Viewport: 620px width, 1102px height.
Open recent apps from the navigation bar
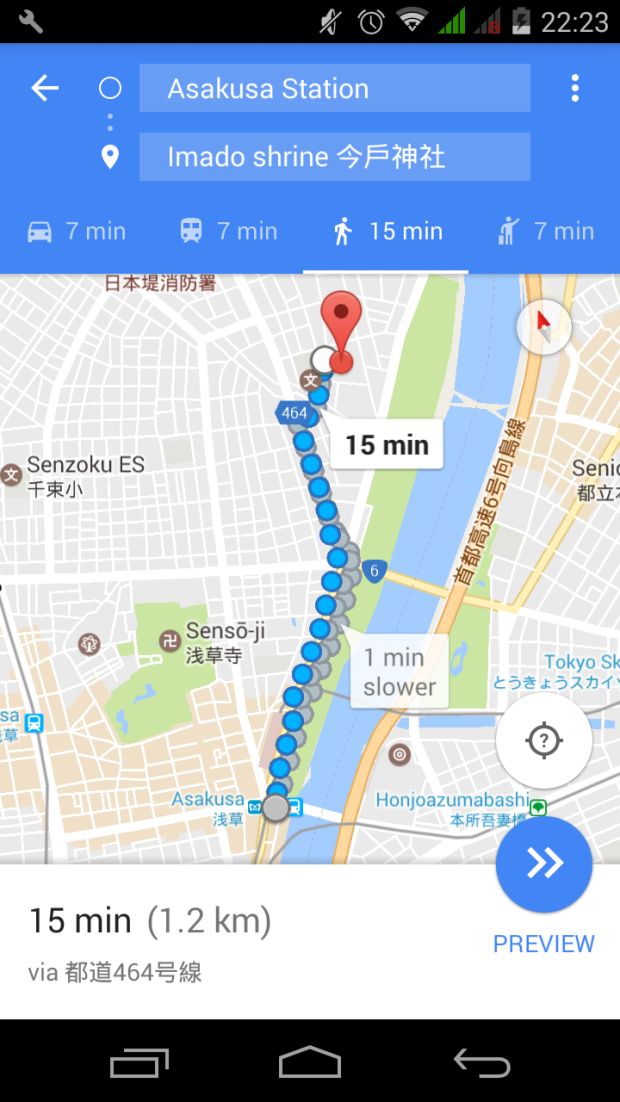click(139, 1062)
